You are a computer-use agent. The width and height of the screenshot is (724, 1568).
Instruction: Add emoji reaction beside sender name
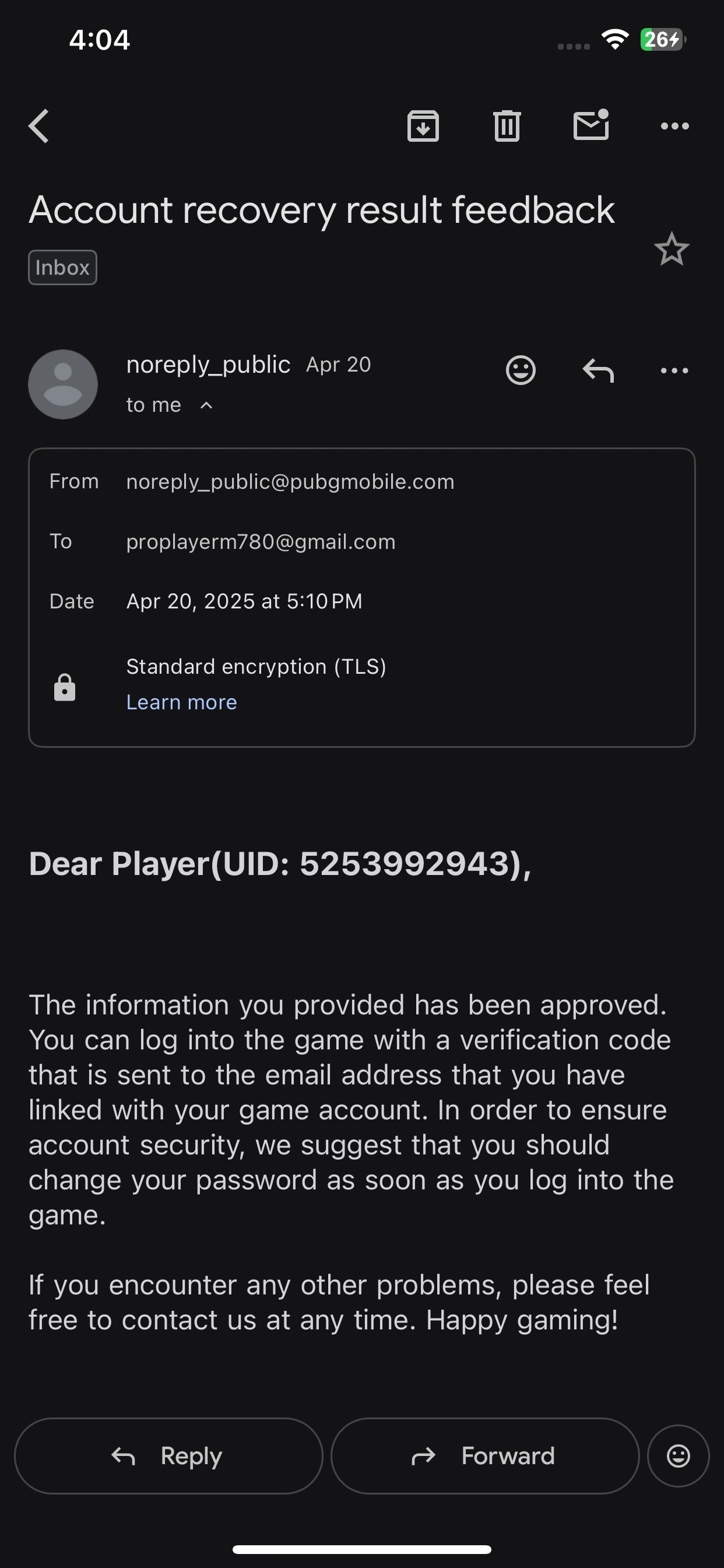pos(520,370)
